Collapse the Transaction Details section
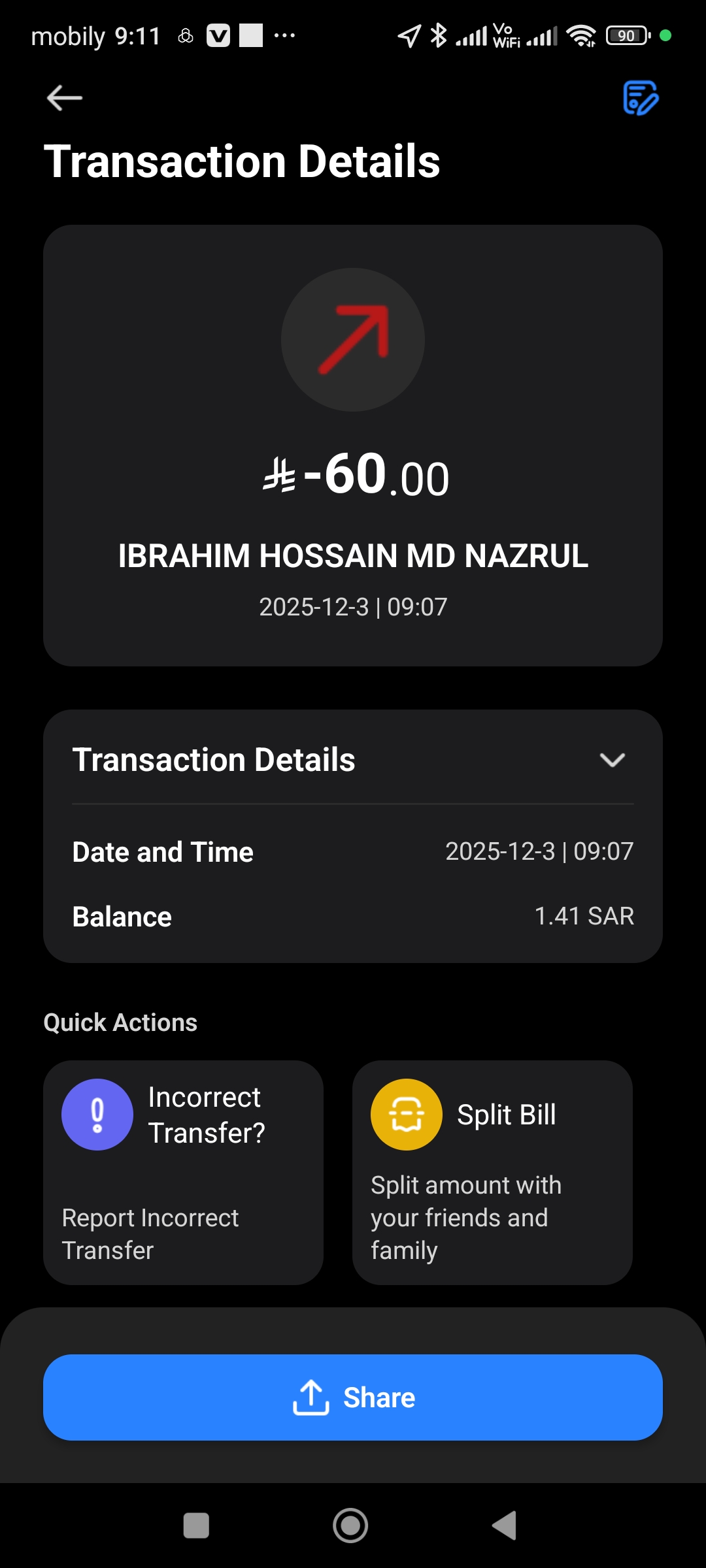Viewport: 706px width, 1568px height. pyautogui.click(x=612, y=760)
